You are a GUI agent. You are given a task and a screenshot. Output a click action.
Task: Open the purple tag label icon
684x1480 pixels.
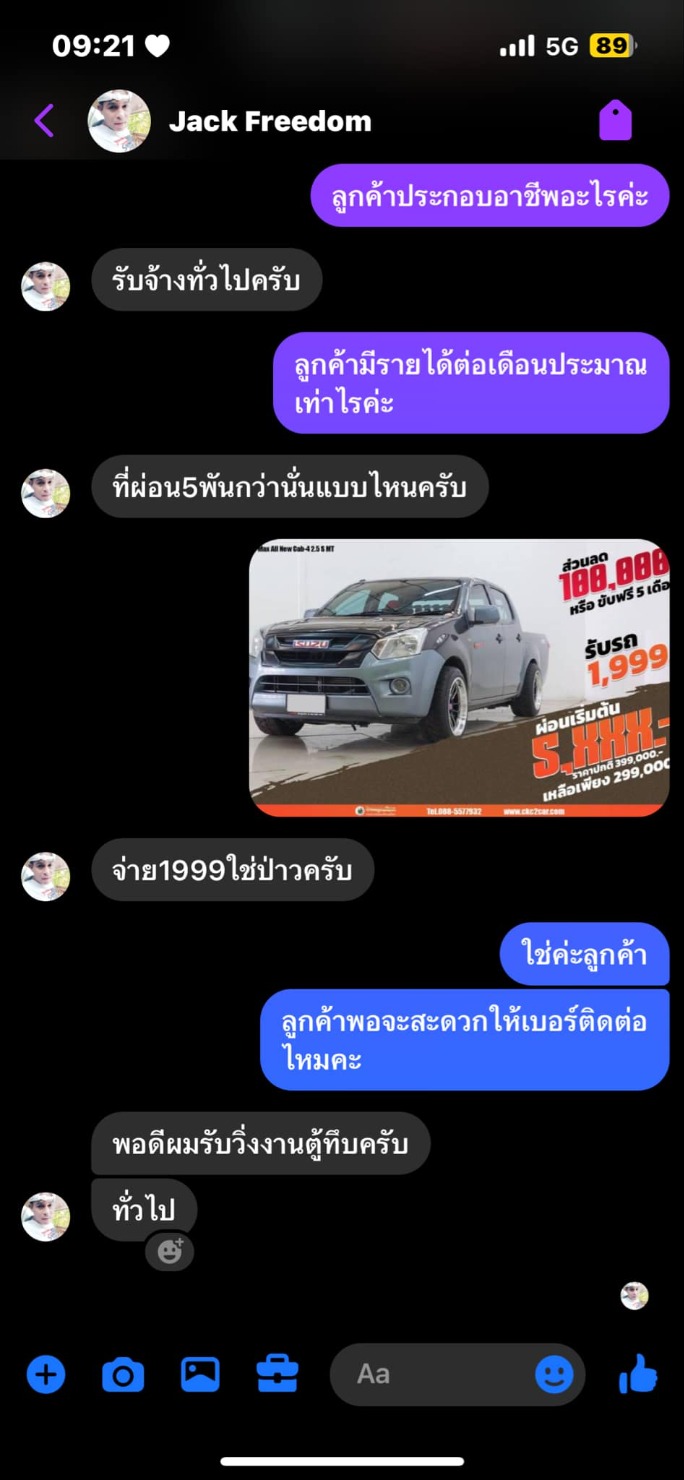(x=616, y=121)
